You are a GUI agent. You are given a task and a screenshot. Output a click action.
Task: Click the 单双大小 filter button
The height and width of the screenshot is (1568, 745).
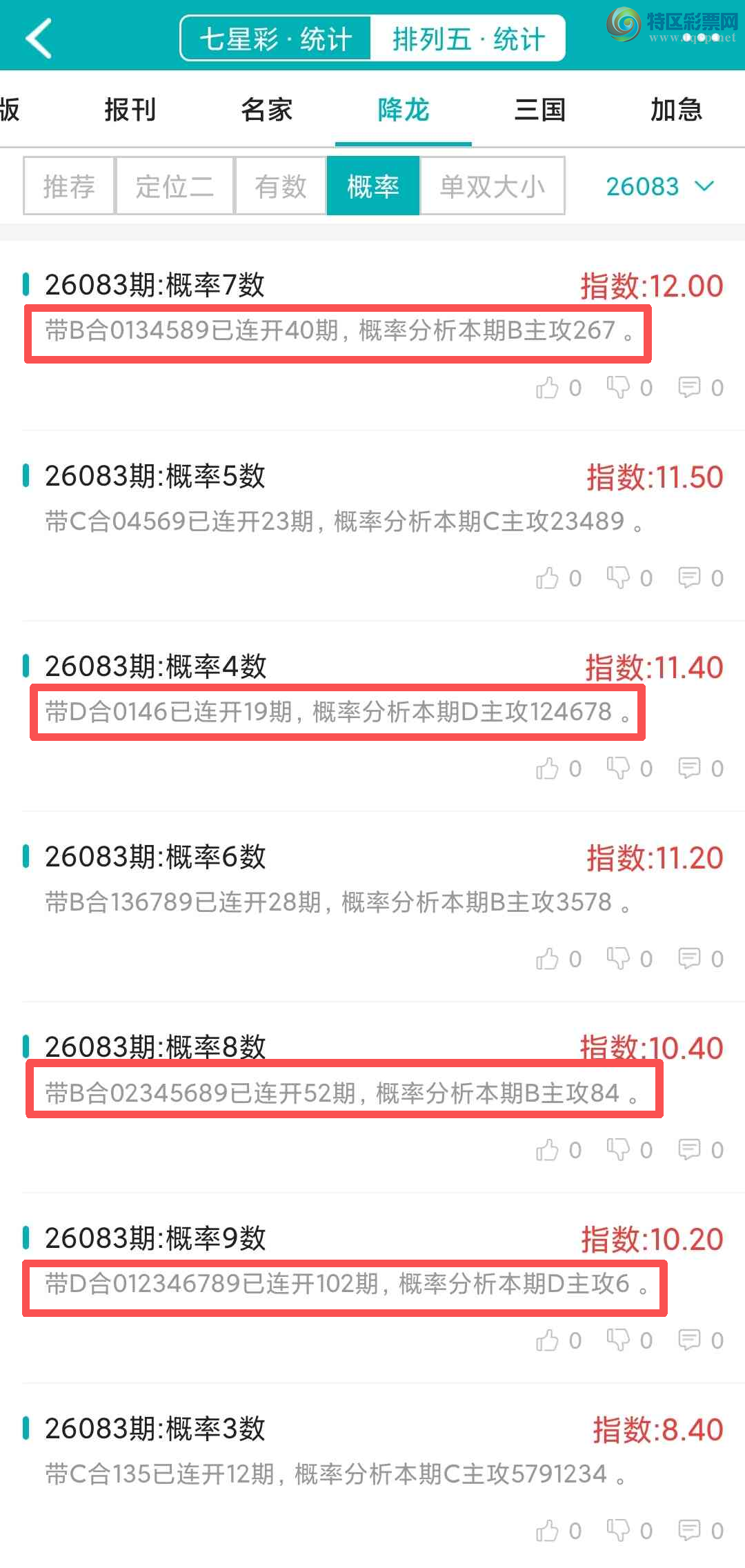pos(493,186)
